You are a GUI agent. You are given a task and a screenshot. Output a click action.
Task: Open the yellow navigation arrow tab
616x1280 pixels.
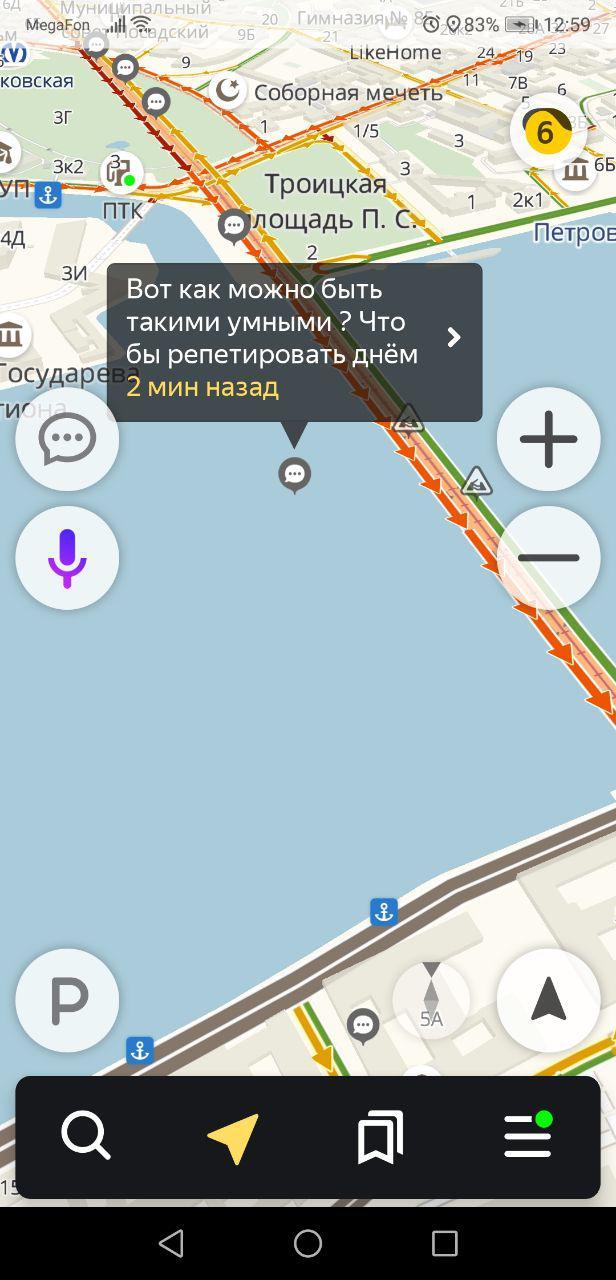pyautogui.click(x=234, y=1137)
